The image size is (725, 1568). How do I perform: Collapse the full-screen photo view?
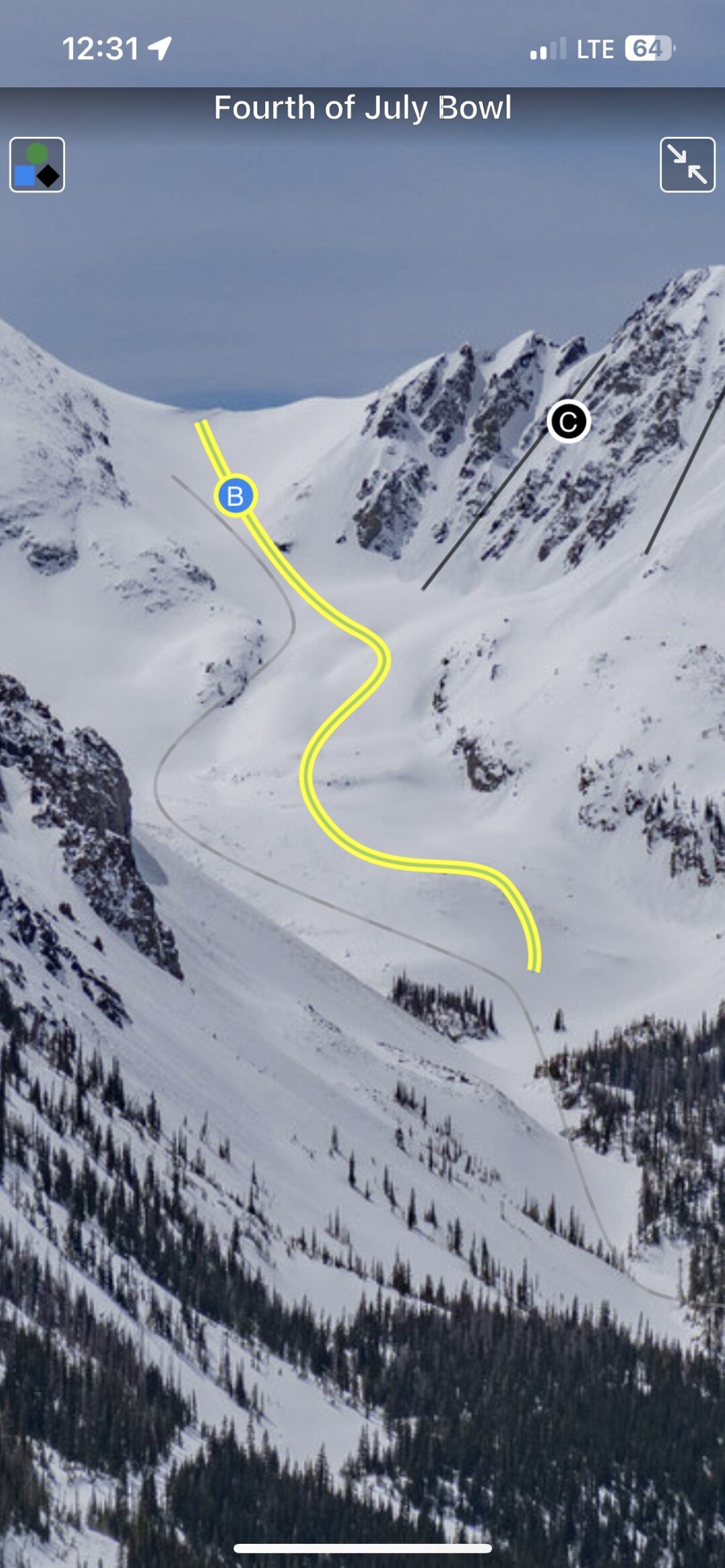(687, 165)
